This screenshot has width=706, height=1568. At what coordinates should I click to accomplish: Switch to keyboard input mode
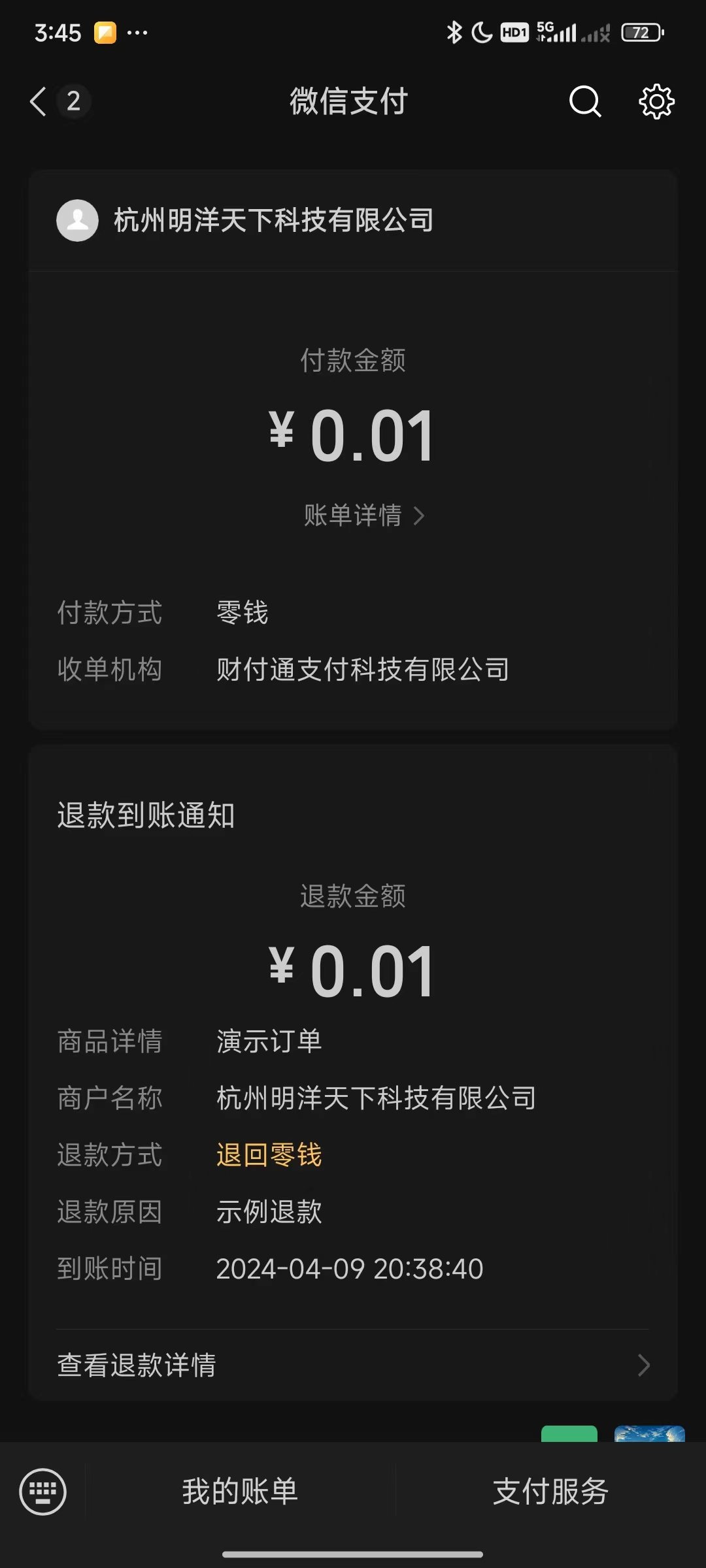pyautogui.click(x=43, y=1492)
